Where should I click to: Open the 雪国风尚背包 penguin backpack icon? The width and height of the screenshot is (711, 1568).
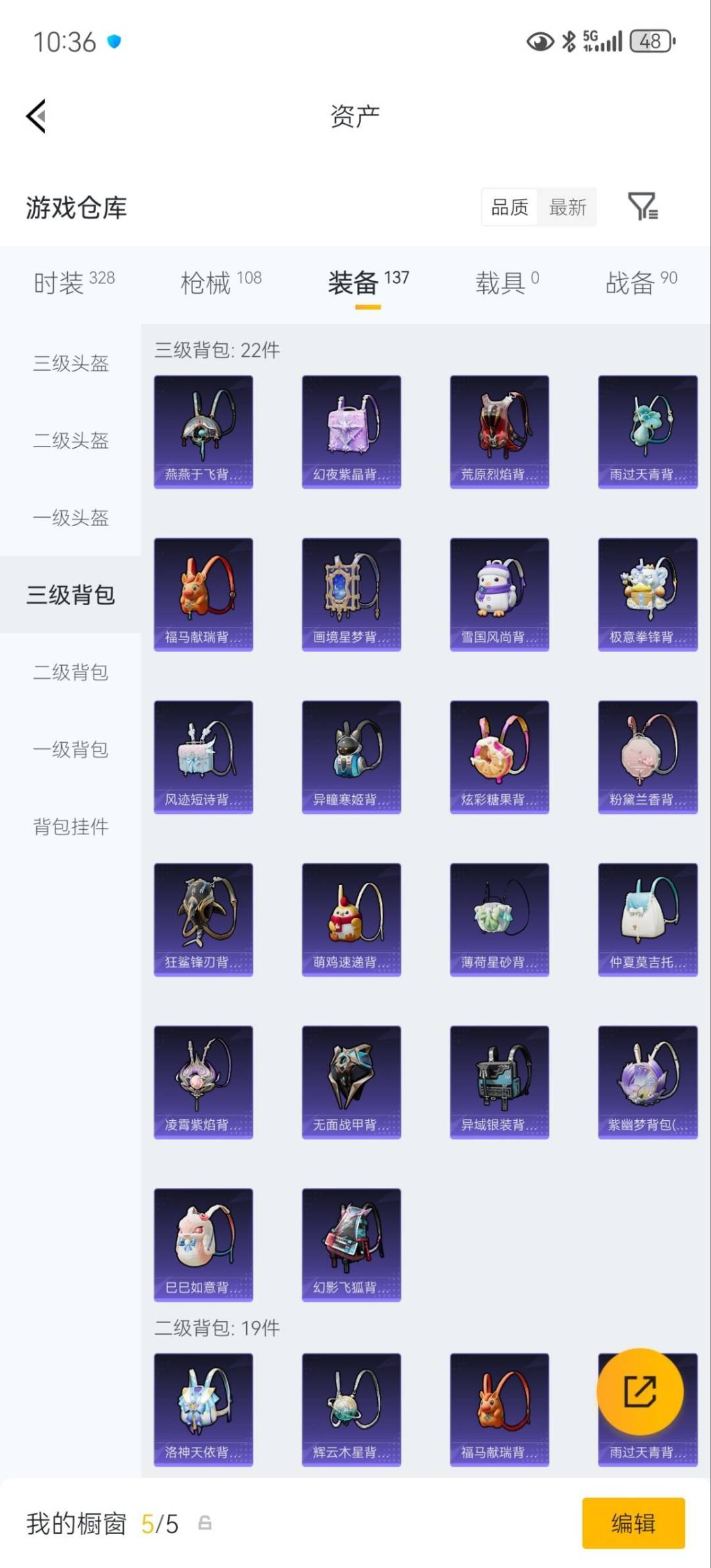499,591
